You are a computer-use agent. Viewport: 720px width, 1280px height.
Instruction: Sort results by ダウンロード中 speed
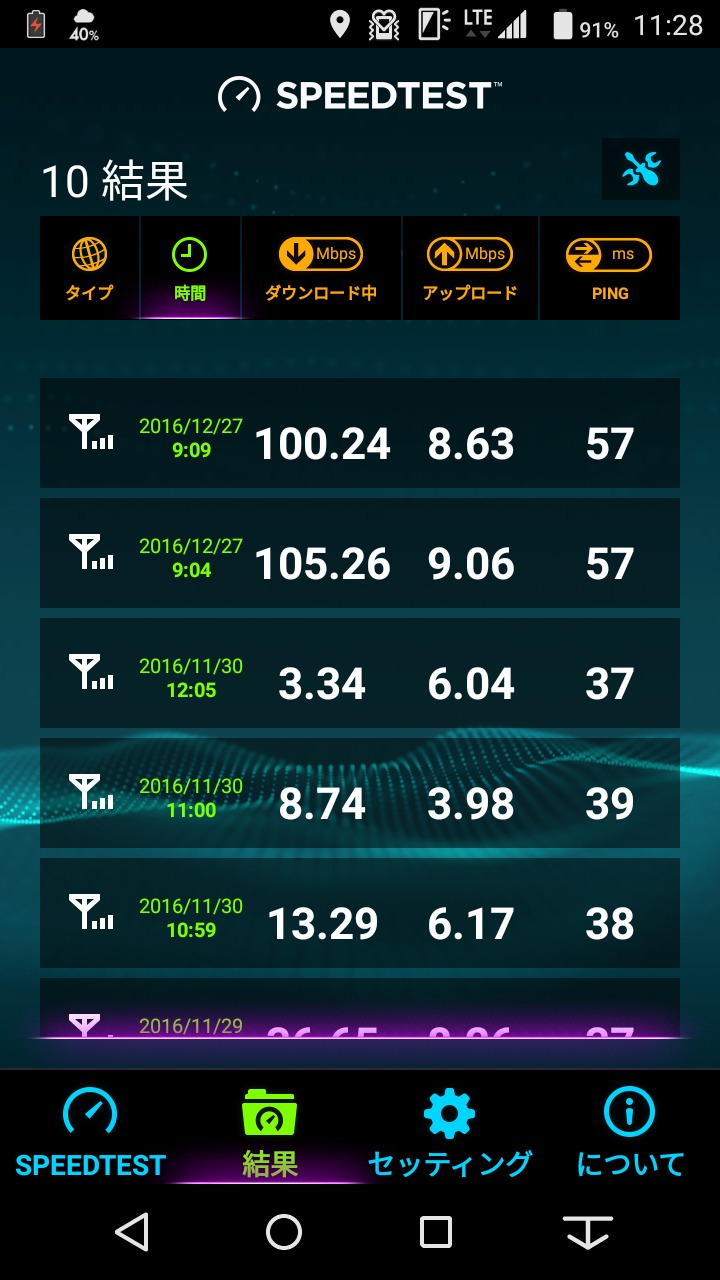coord(321,269)
